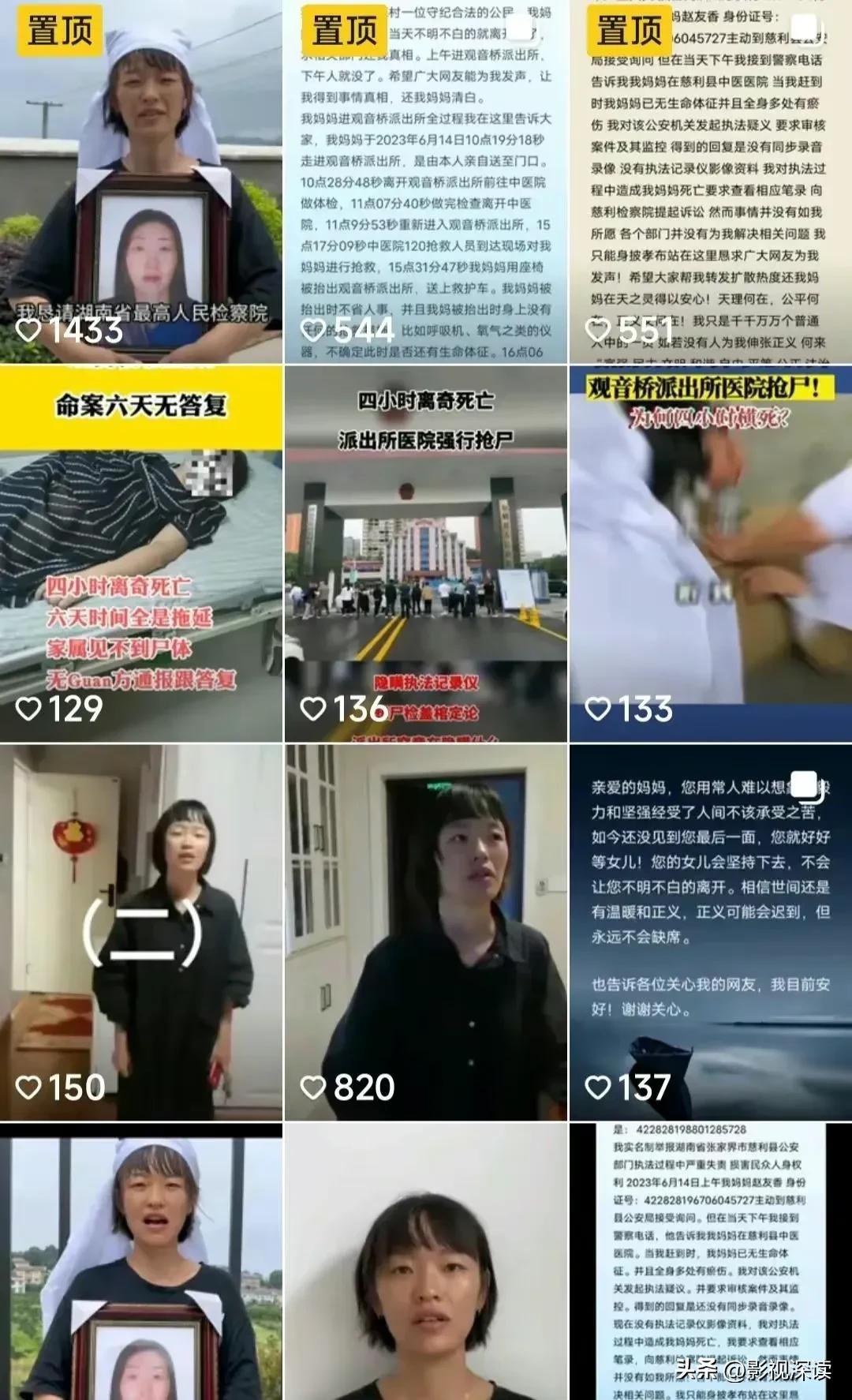Play the video with 820 likes

pyautogui.click(x=426, y=933)
